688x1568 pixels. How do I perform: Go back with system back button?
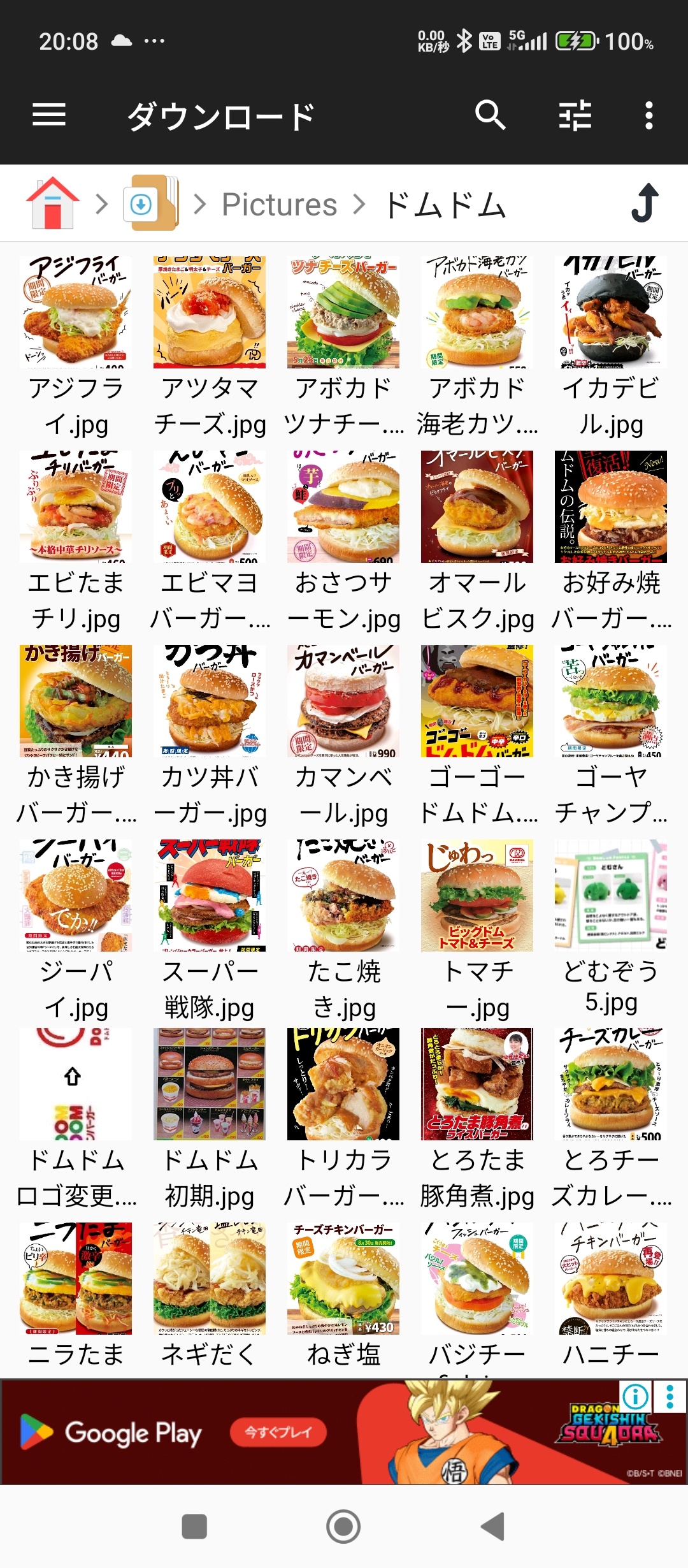tap(492, 1527)
